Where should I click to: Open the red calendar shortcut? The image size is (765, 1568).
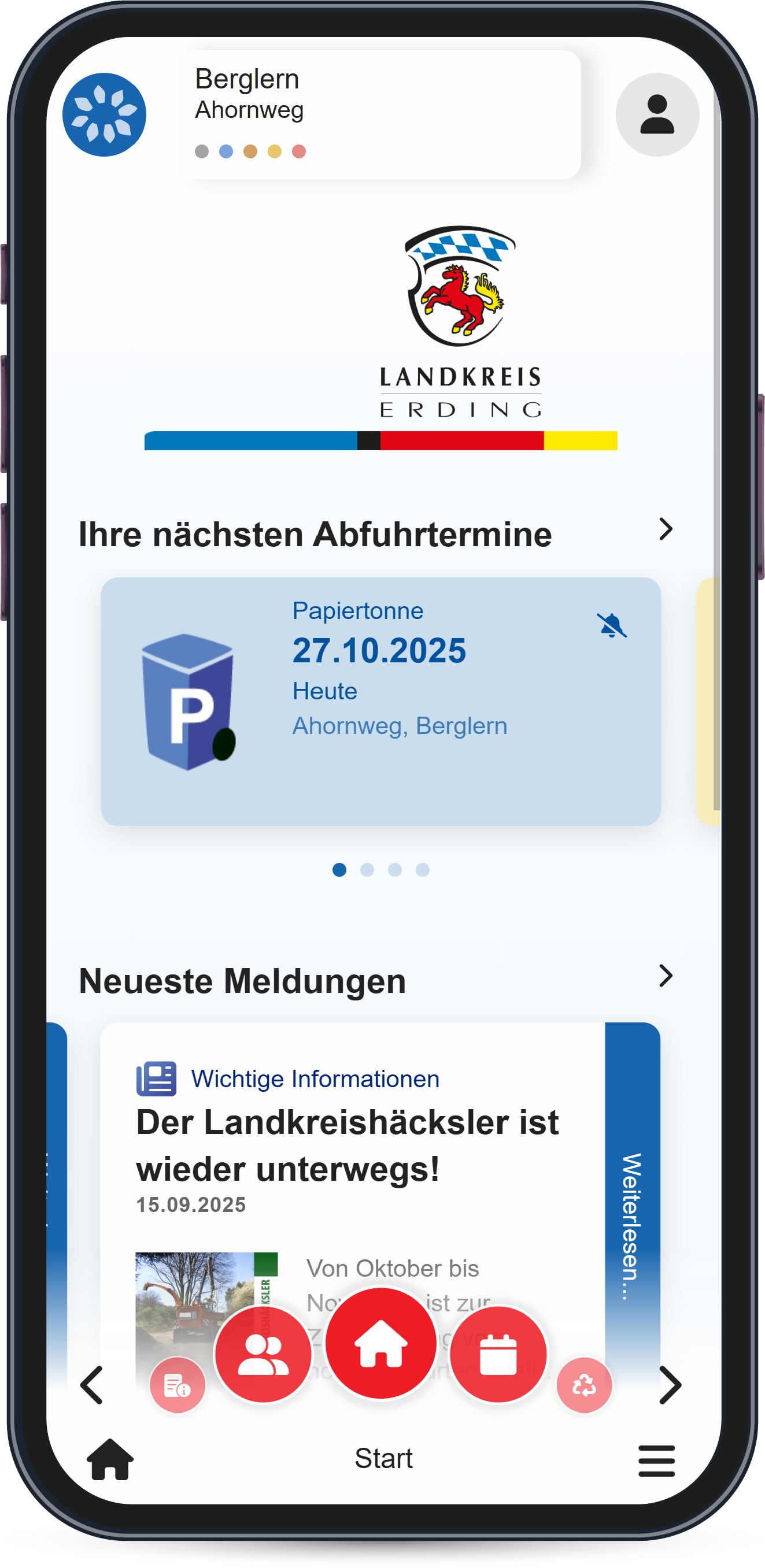[x=498, y=1355]
